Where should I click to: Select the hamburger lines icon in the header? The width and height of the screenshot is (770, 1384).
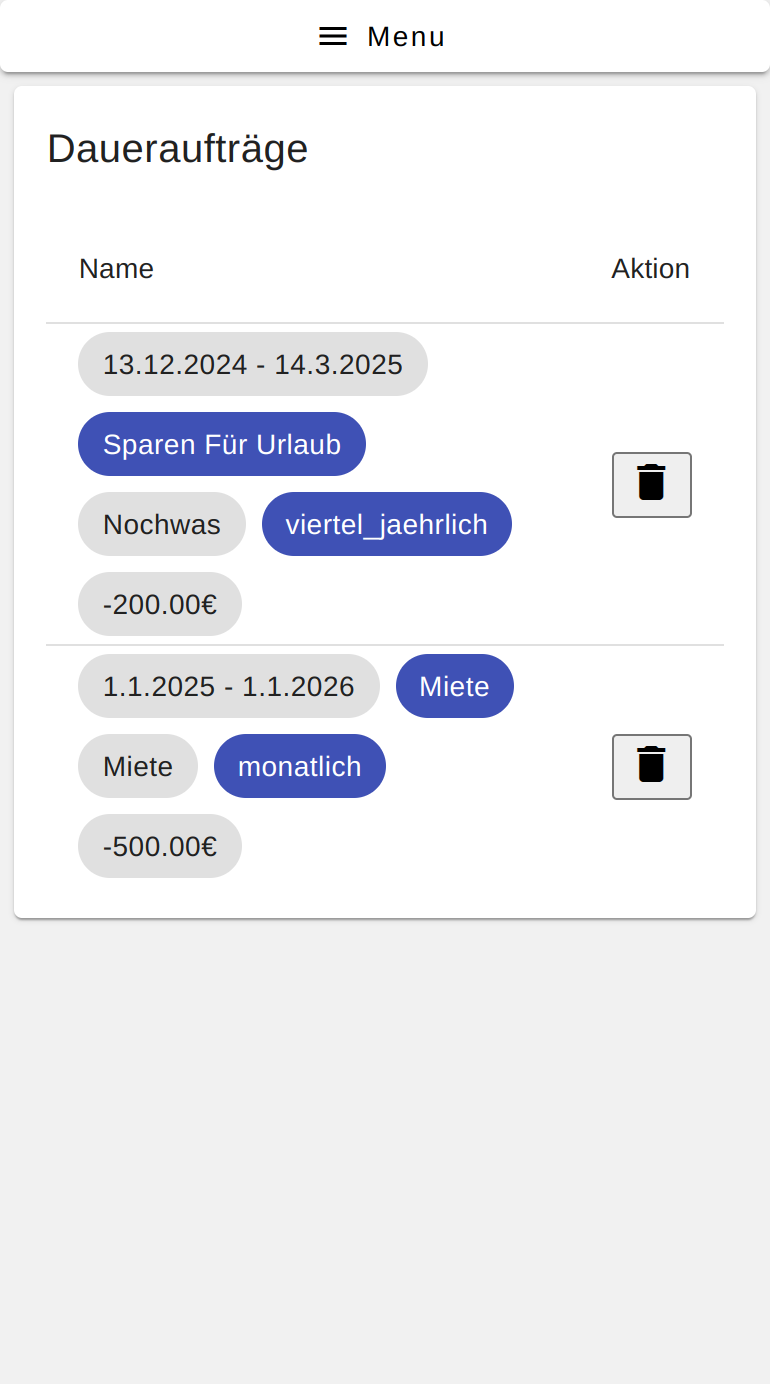[x=332, y=36]
